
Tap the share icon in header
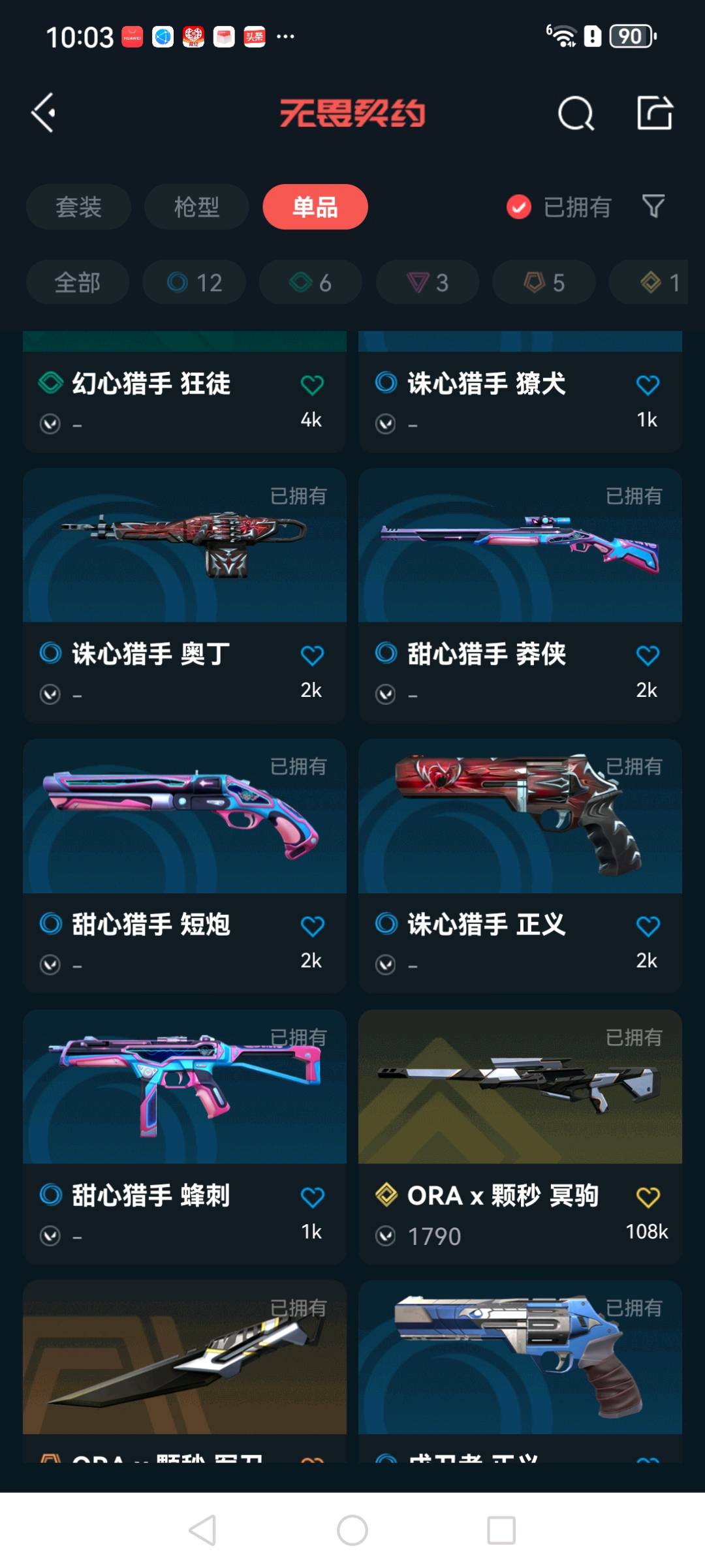point(654,113)
